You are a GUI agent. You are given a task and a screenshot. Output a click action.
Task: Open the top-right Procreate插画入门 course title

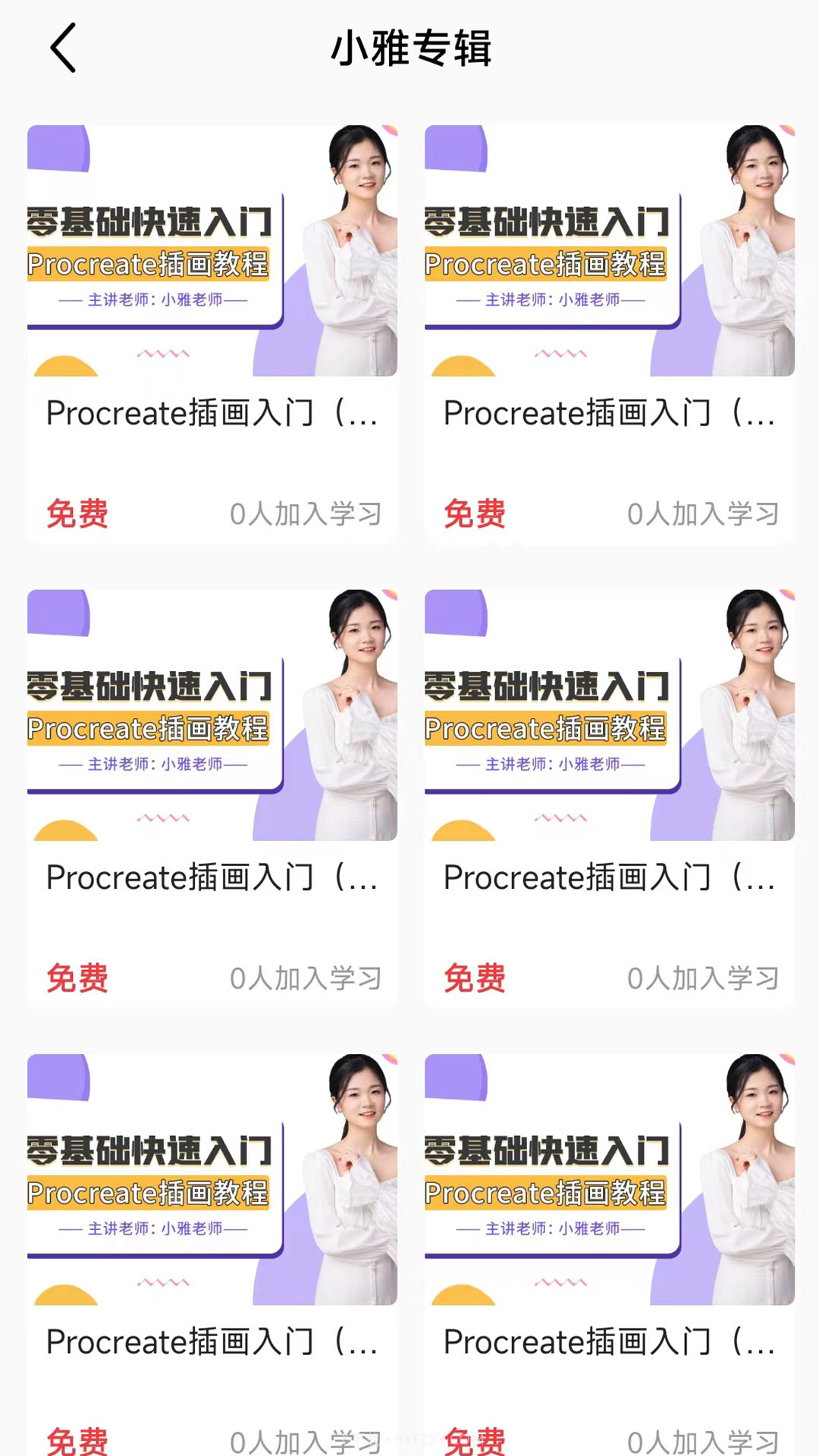coord(607,413)
